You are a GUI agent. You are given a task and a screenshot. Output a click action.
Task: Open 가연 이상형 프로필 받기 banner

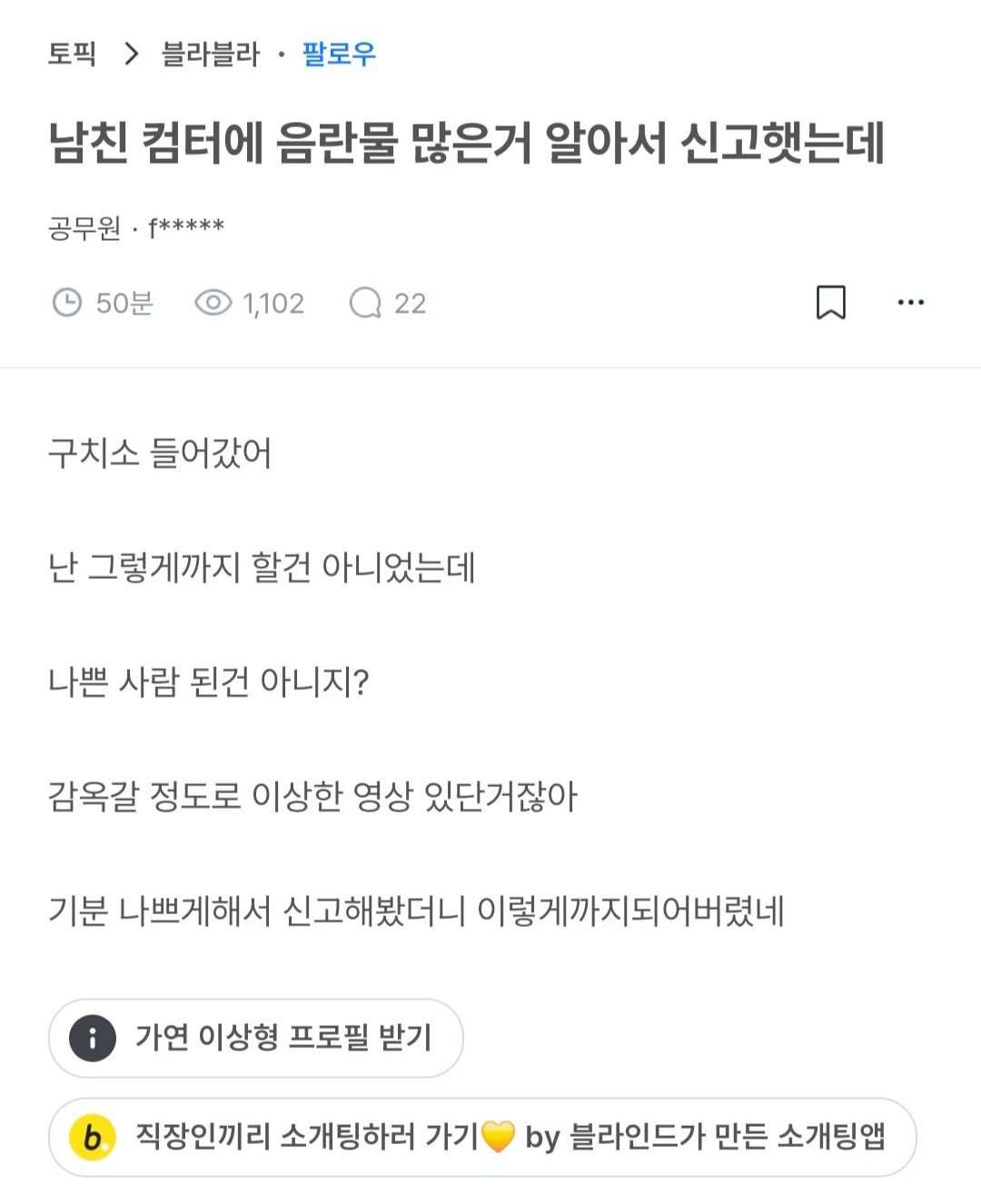pos(256,1038)
